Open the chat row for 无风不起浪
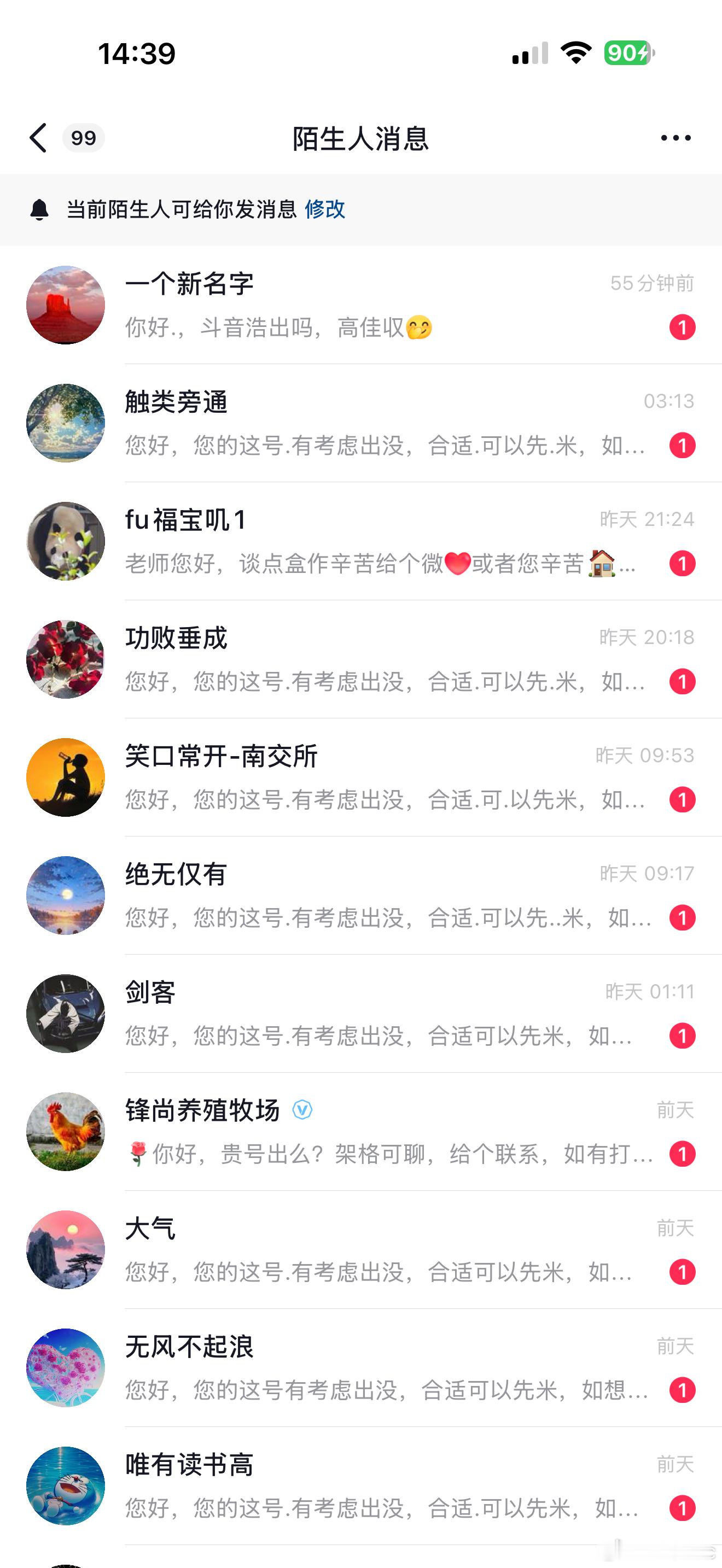 click(x=361, y=1366)
